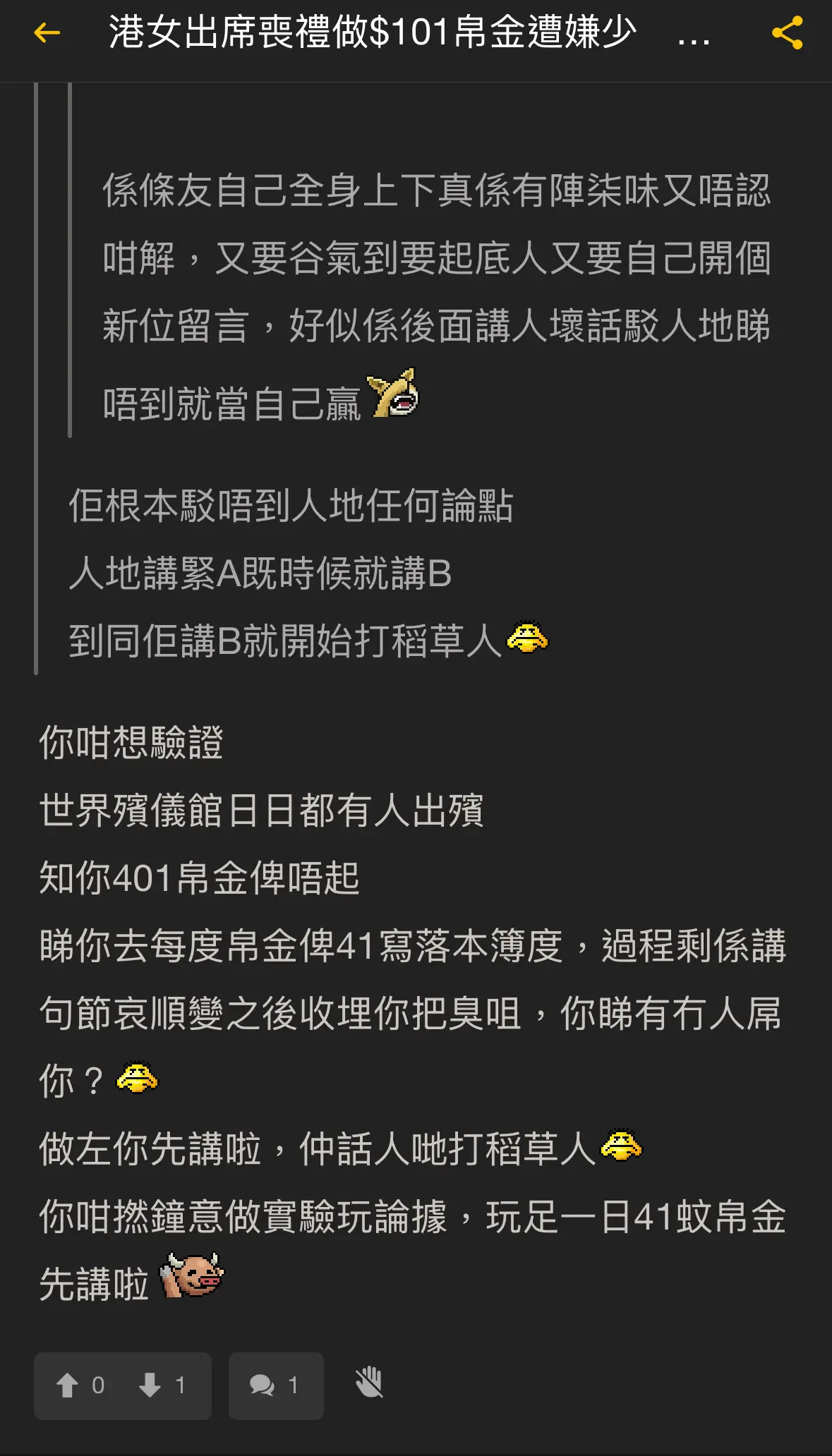
Task: Tap the crossed-out hand icon
Action: point(369,1383)
